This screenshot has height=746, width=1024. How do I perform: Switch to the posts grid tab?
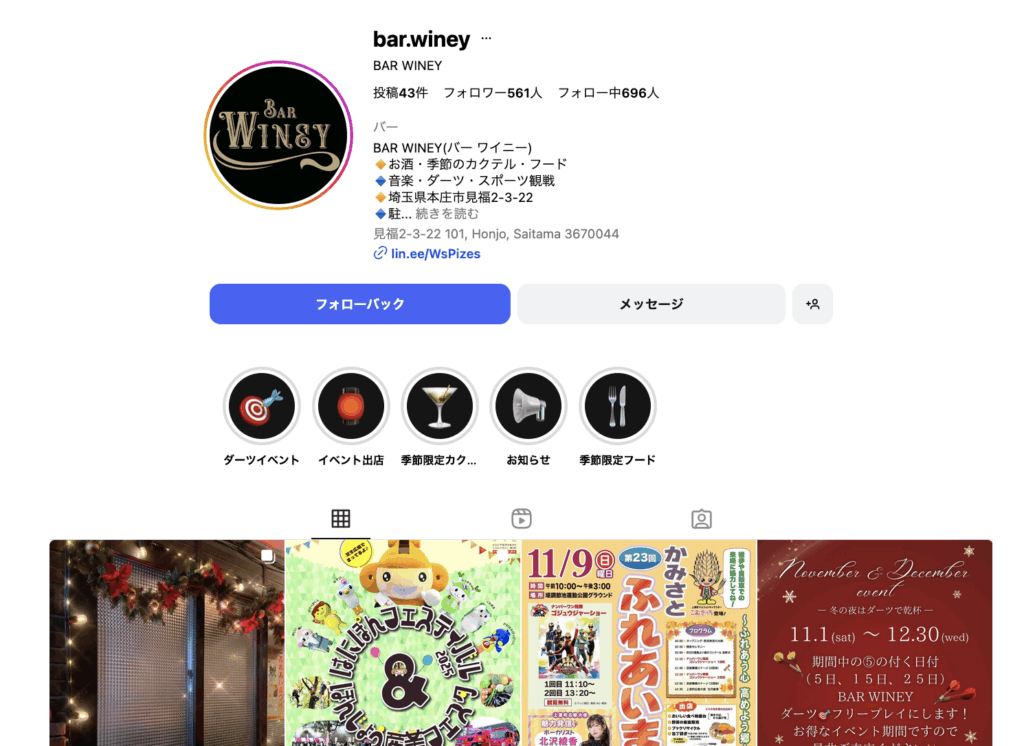click(x=341, y=519)
